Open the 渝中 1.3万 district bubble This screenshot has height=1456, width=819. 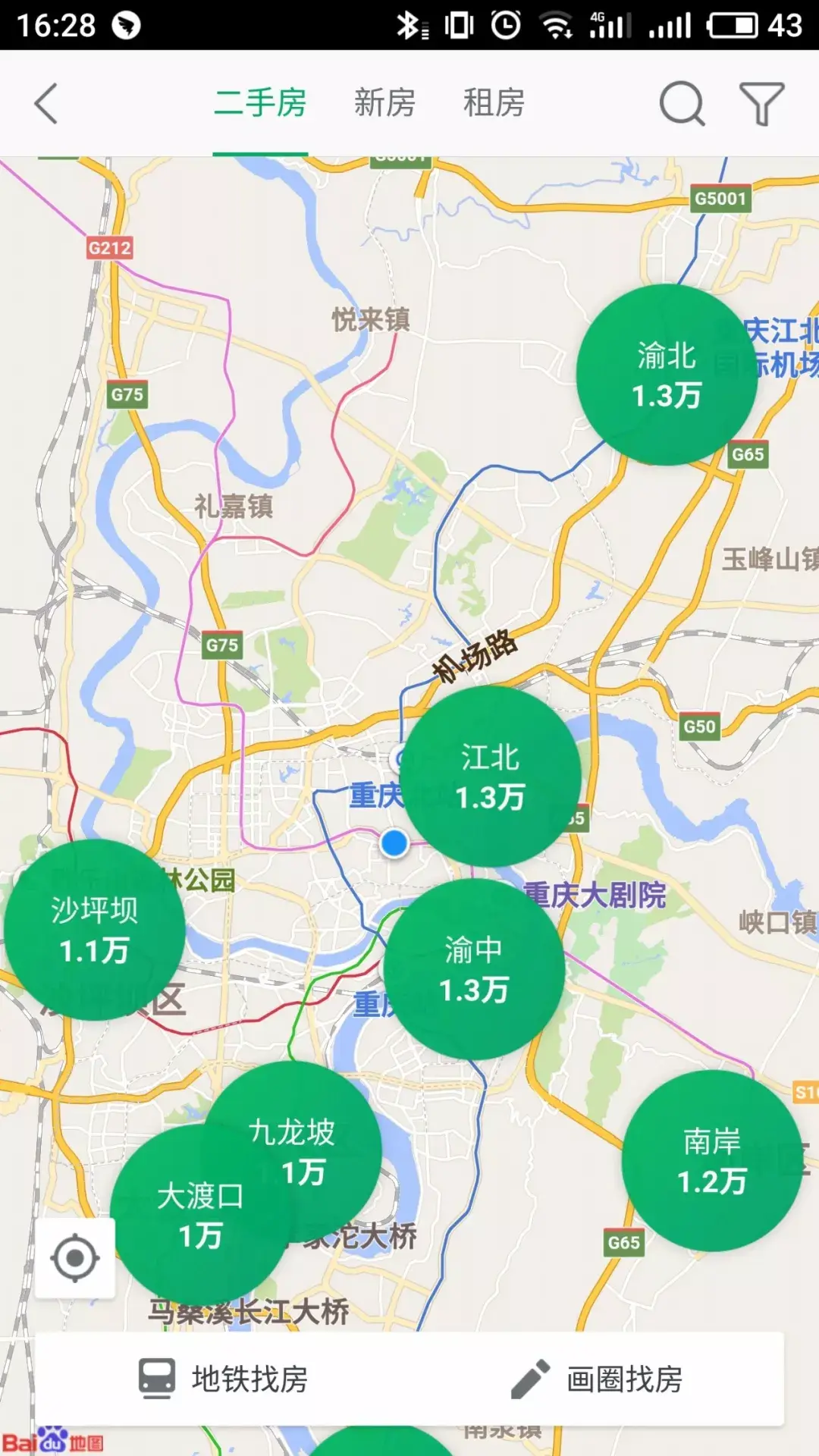474,969
